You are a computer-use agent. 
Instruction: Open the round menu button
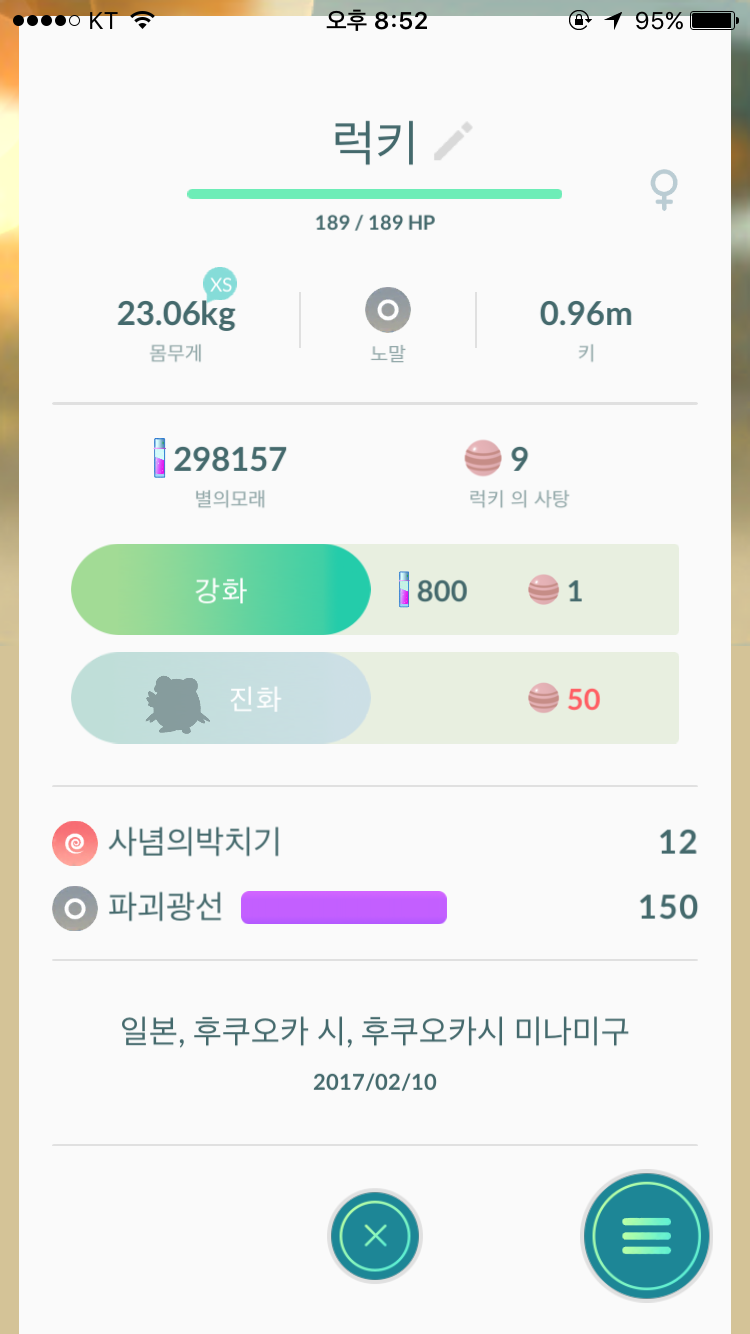[x=646, y=1236]
